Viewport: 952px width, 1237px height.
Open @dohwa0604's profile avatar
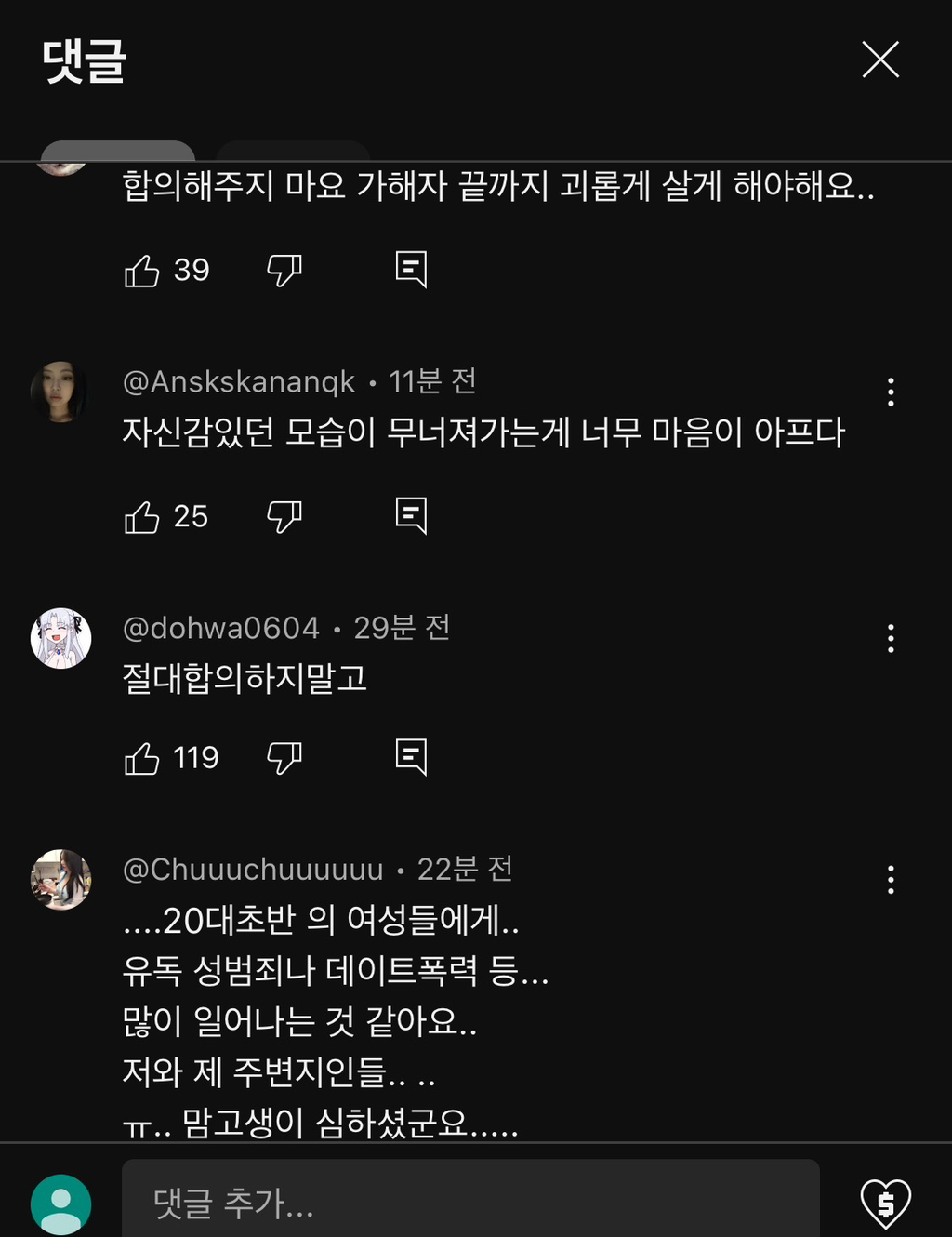[61, 639]
